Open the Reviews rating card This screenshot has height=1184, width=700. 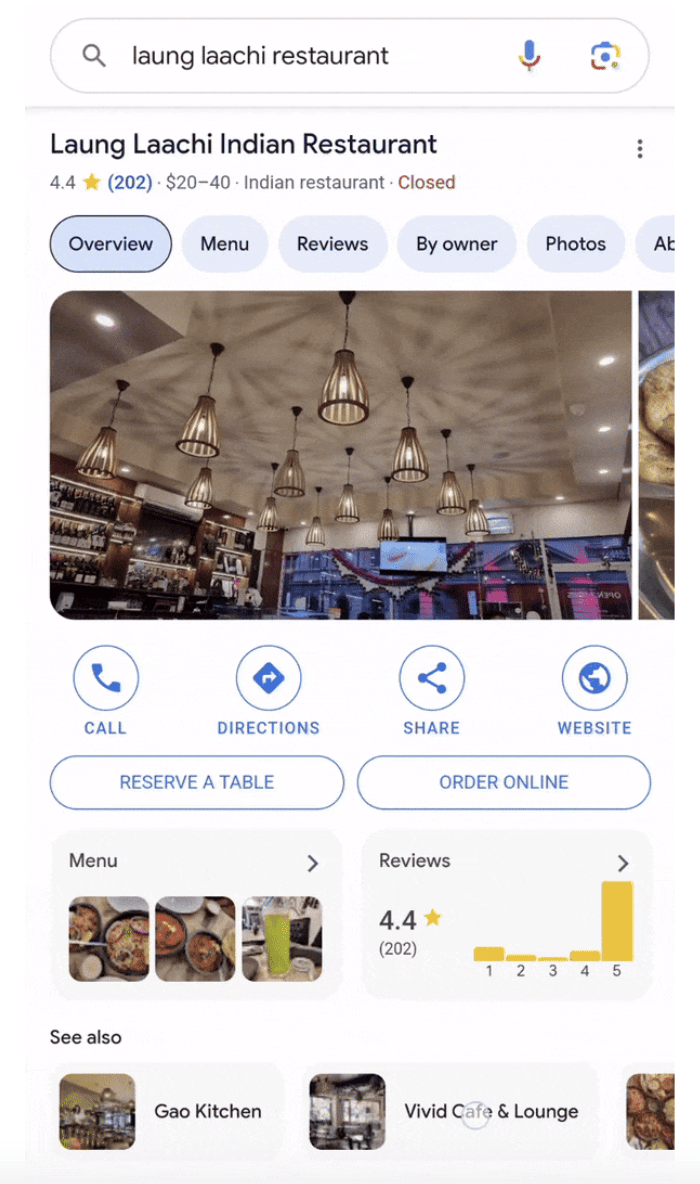pos(506,915)
